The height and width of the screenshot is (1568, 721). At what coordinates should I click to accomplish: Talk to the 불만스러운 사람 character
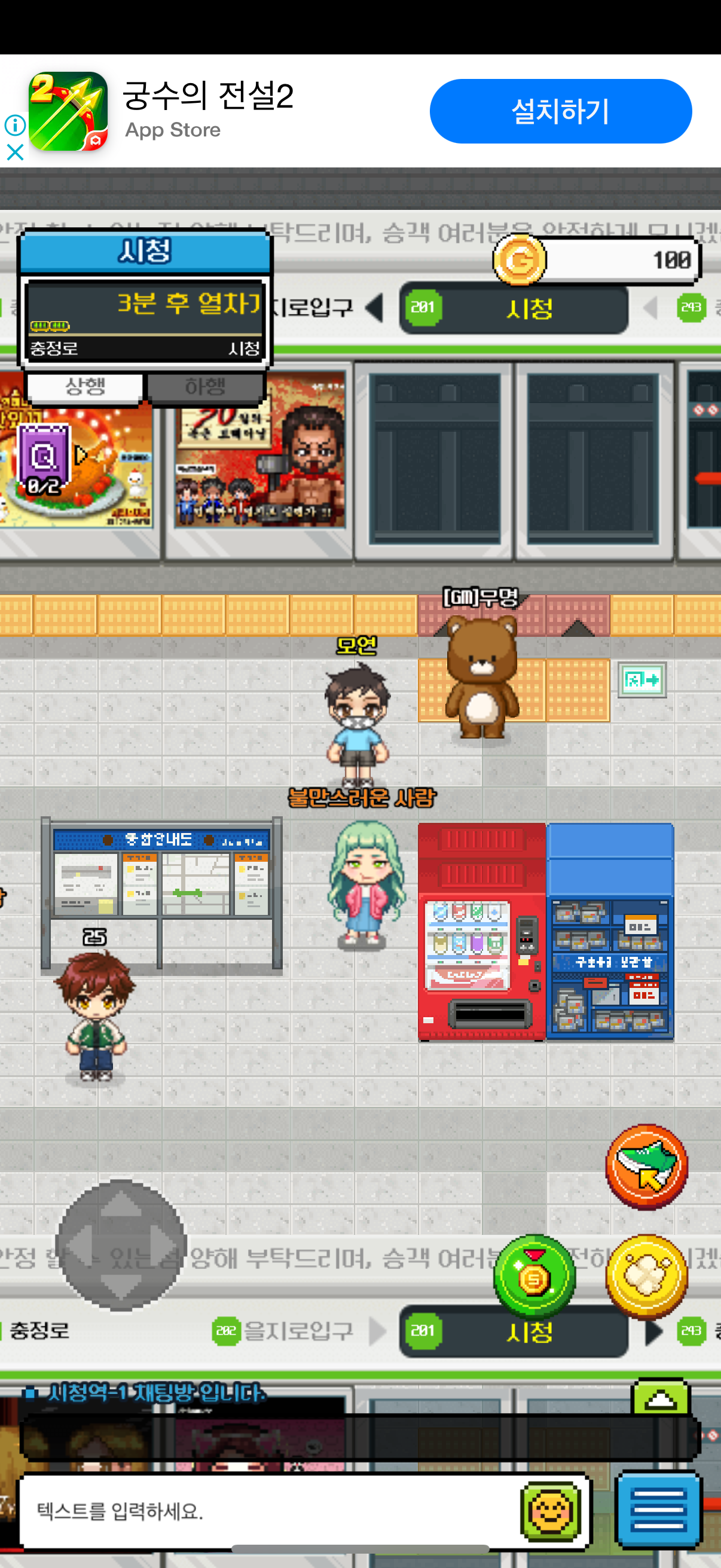(365, 883)
